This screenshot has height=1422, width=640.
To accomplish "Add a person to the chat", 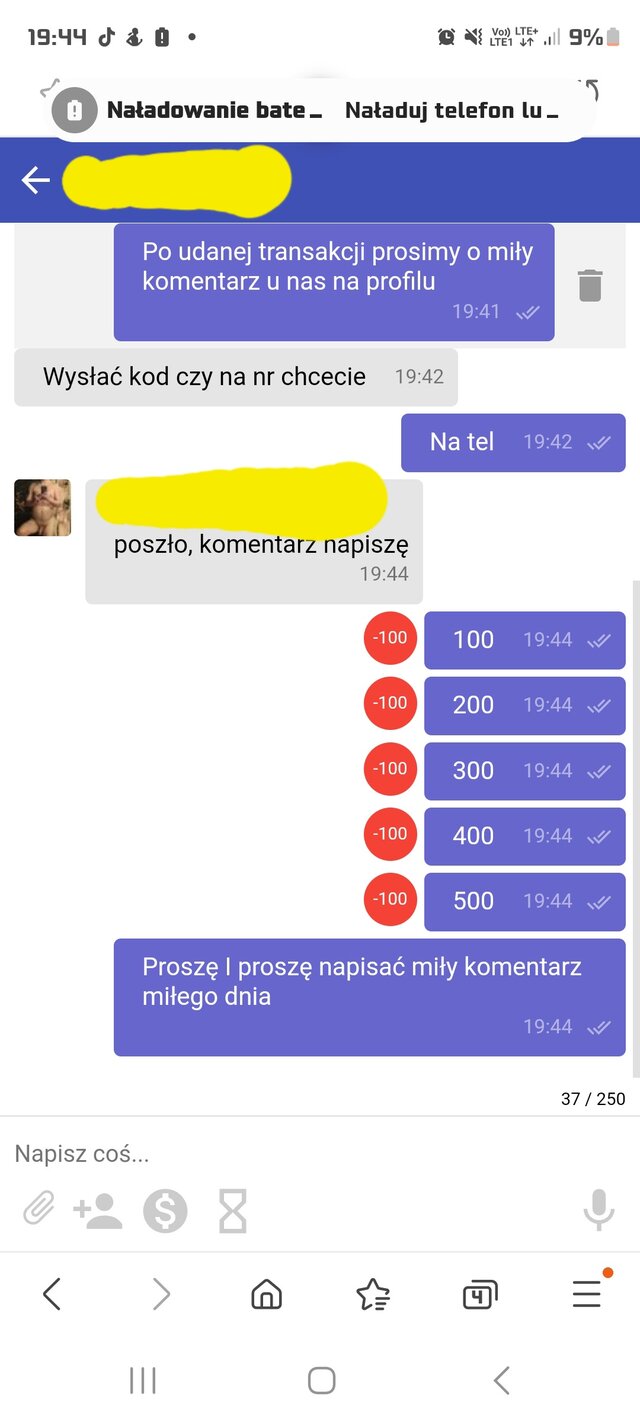I will point(97,1212).
